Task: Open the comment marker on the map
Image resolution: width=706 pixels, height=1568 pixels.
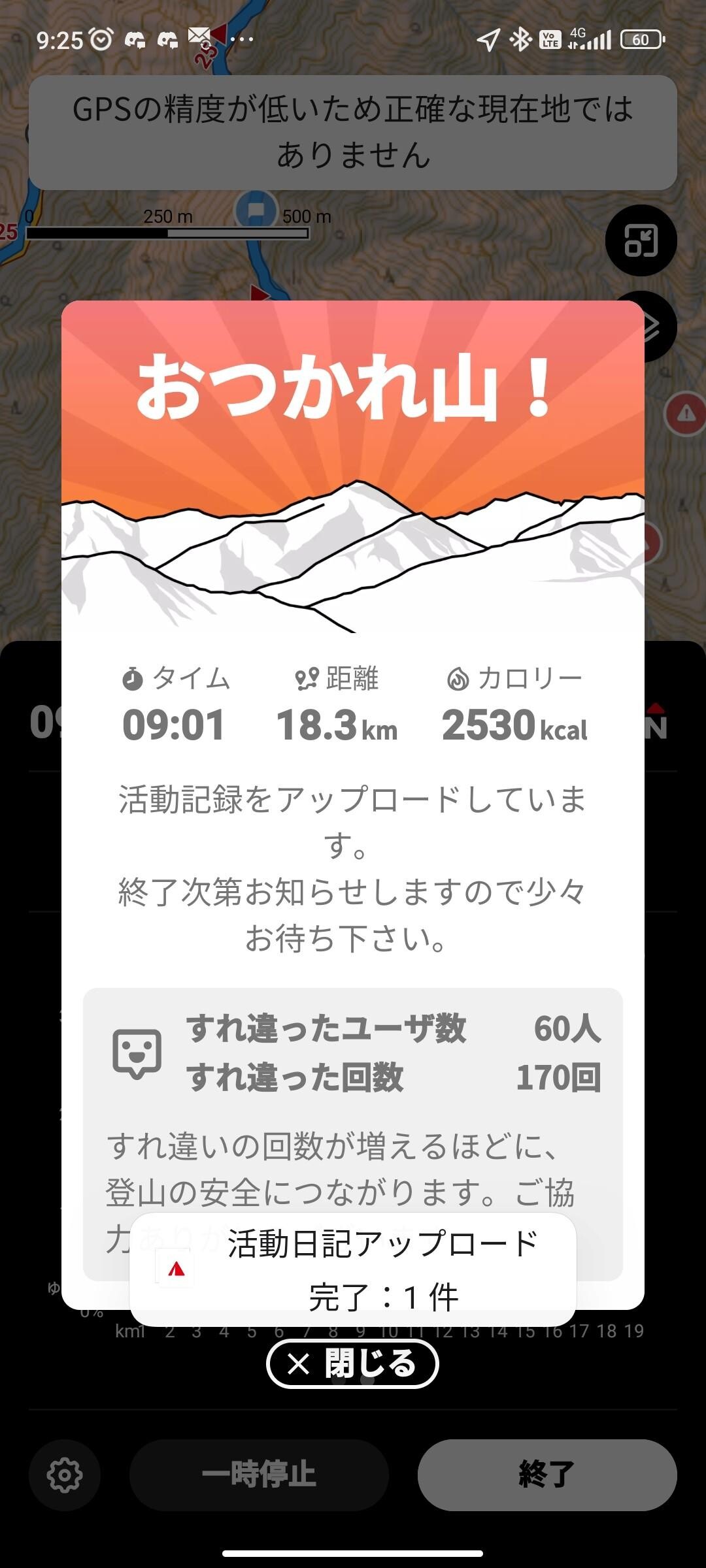Action: click(256, 210)
